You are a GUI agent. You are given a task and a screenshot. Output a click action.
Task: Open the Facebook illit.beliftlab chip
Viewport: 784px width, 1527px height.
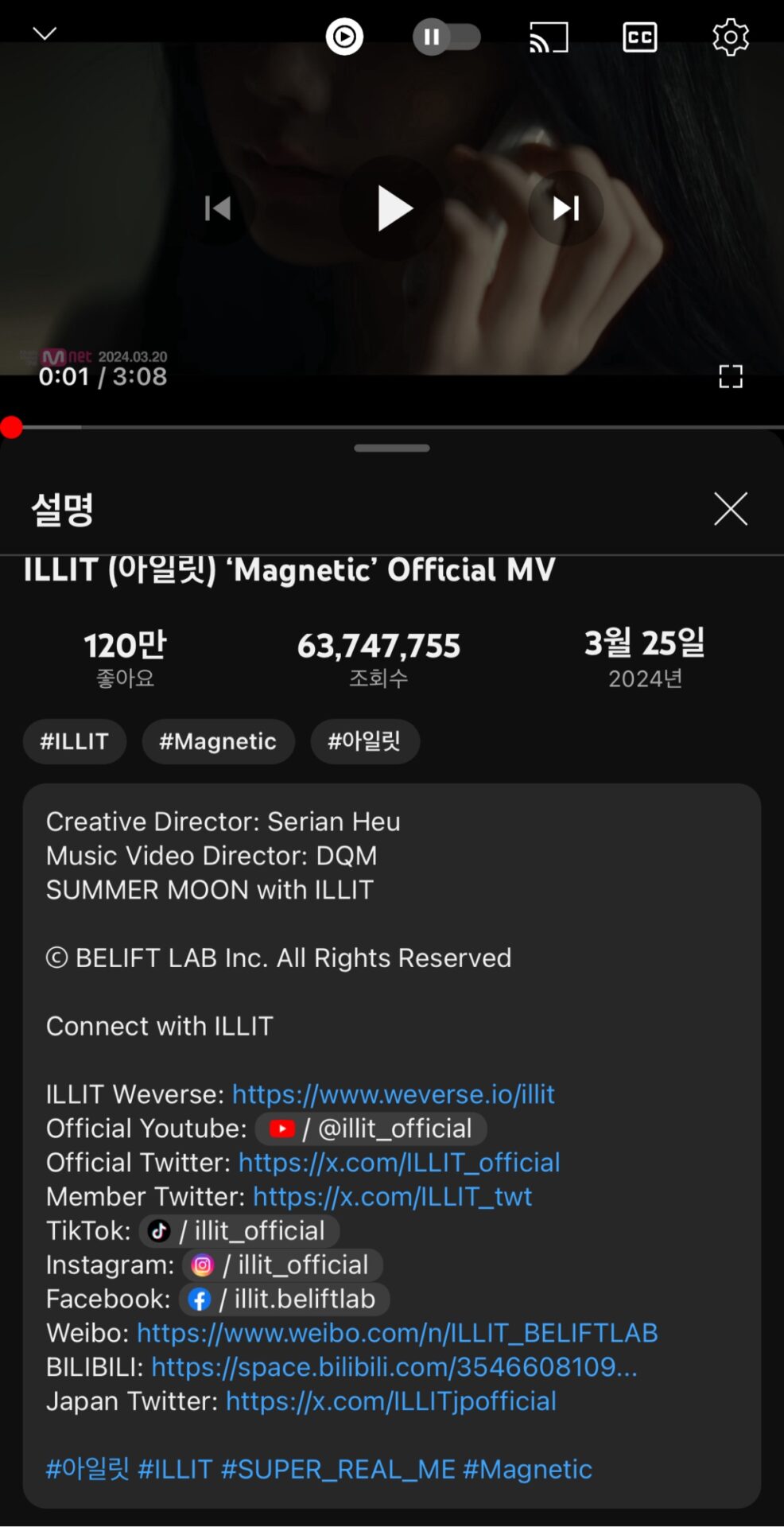[285, 1300]
